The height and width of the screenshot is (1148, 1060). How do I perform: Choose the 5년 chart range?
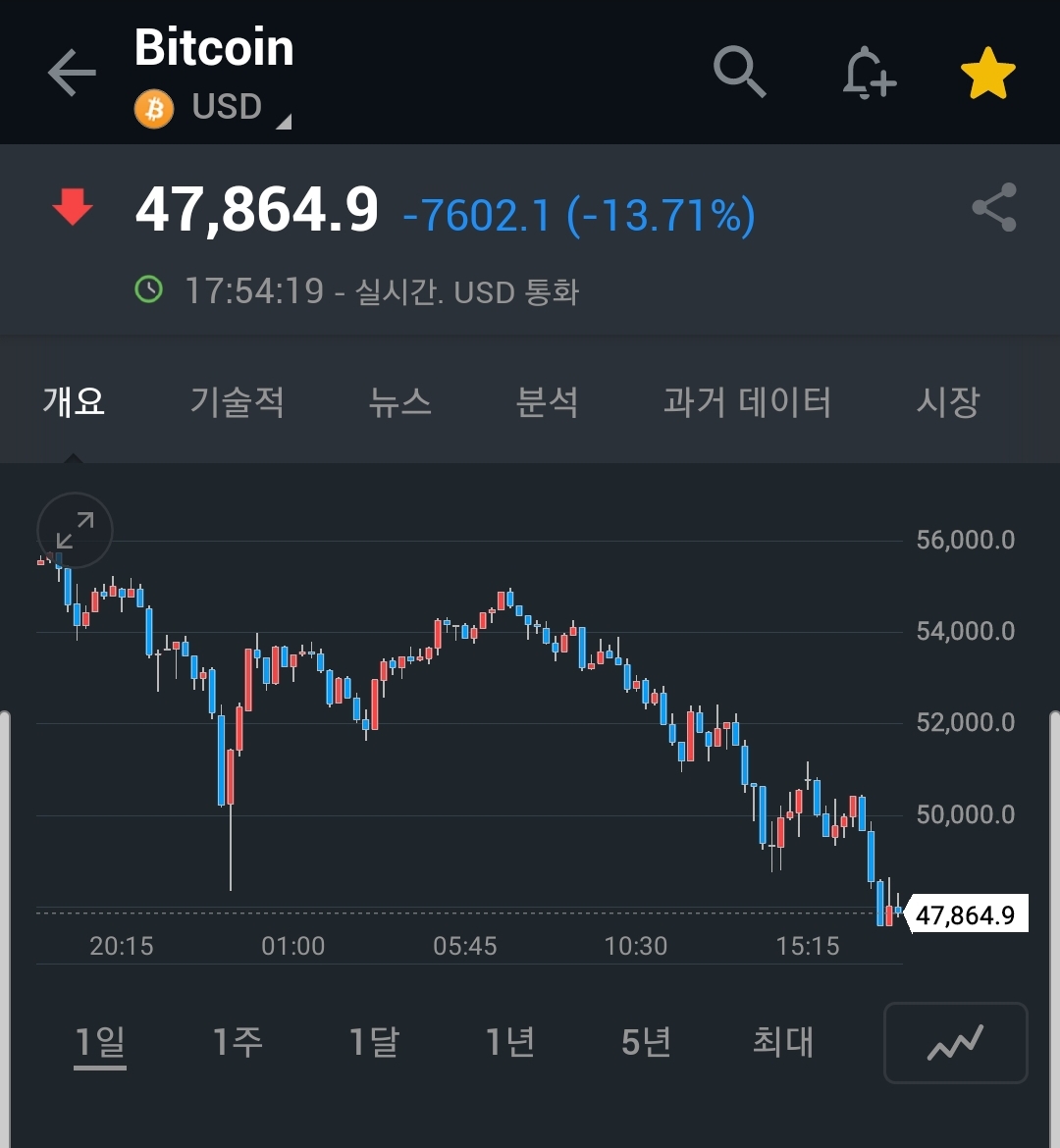pyautogui.click(x=646, y=1041)
